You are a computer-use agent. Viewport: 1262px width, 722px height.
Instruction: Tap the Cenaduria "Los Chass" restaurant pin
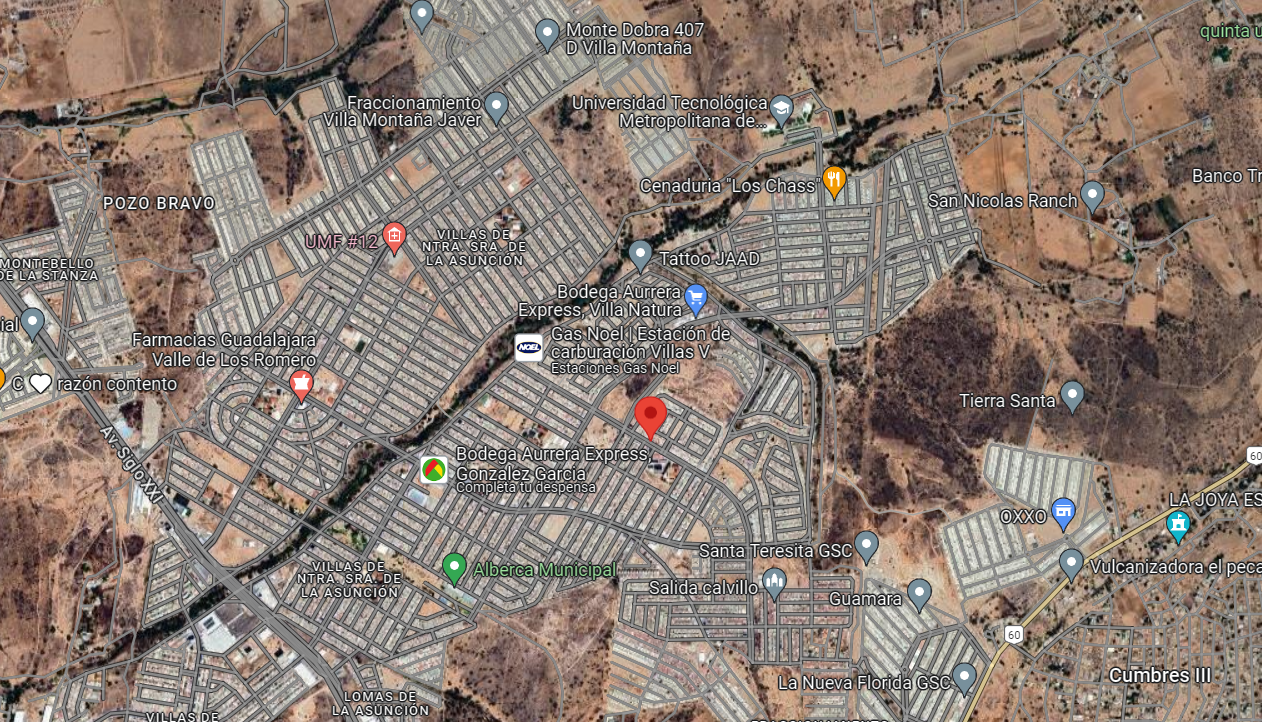coord(834,182)
